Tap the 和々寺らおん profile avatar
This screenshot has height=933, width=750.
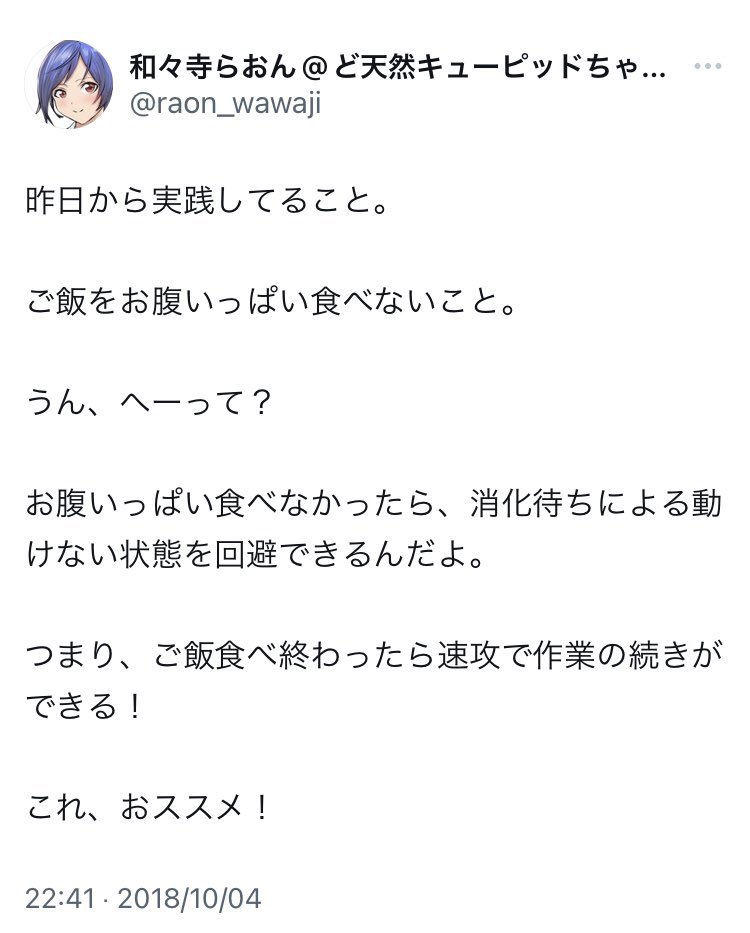[69, 84]
